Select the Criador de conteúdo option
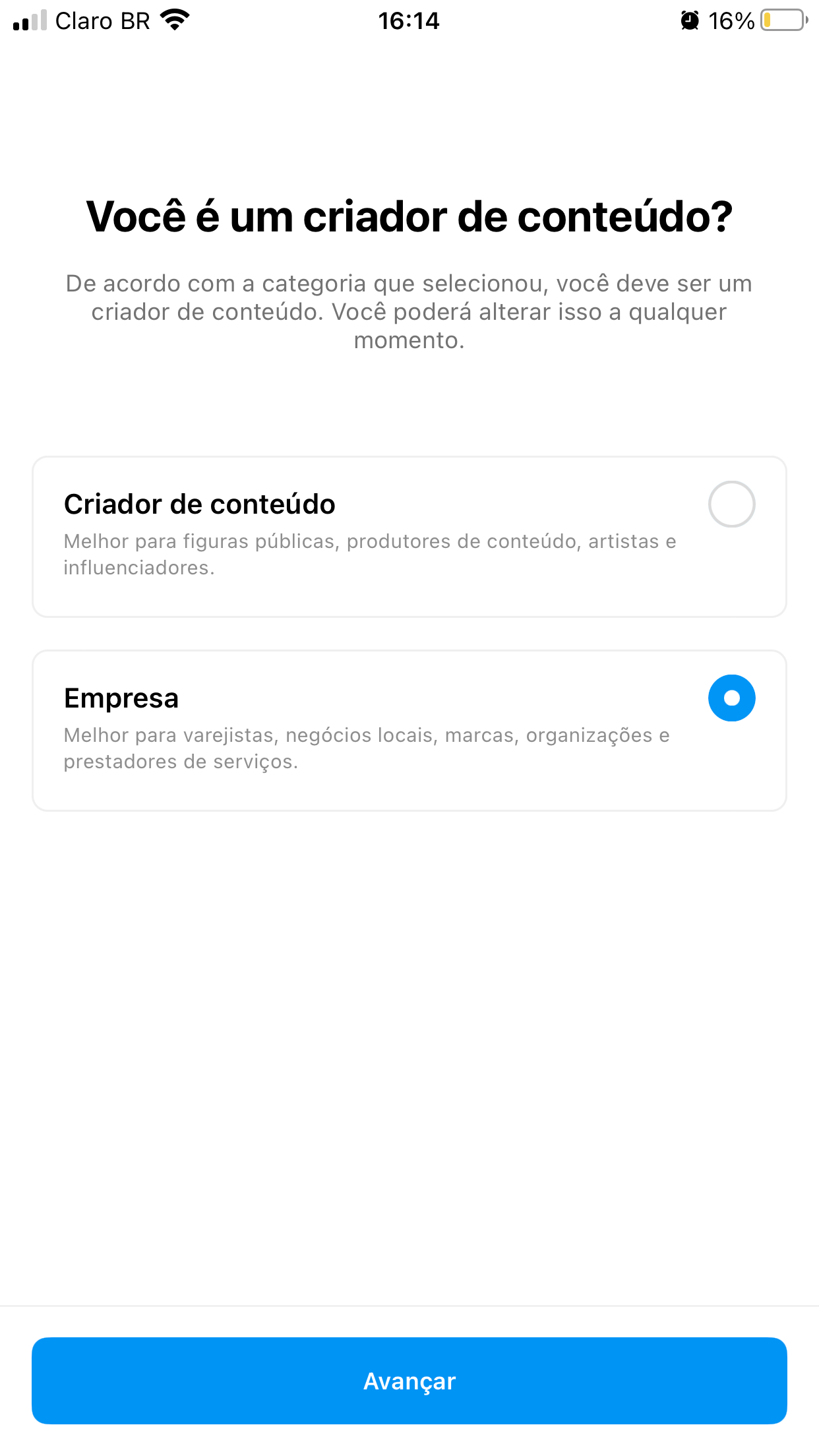This screenshot has width=819, height=1456. [731, 504]
